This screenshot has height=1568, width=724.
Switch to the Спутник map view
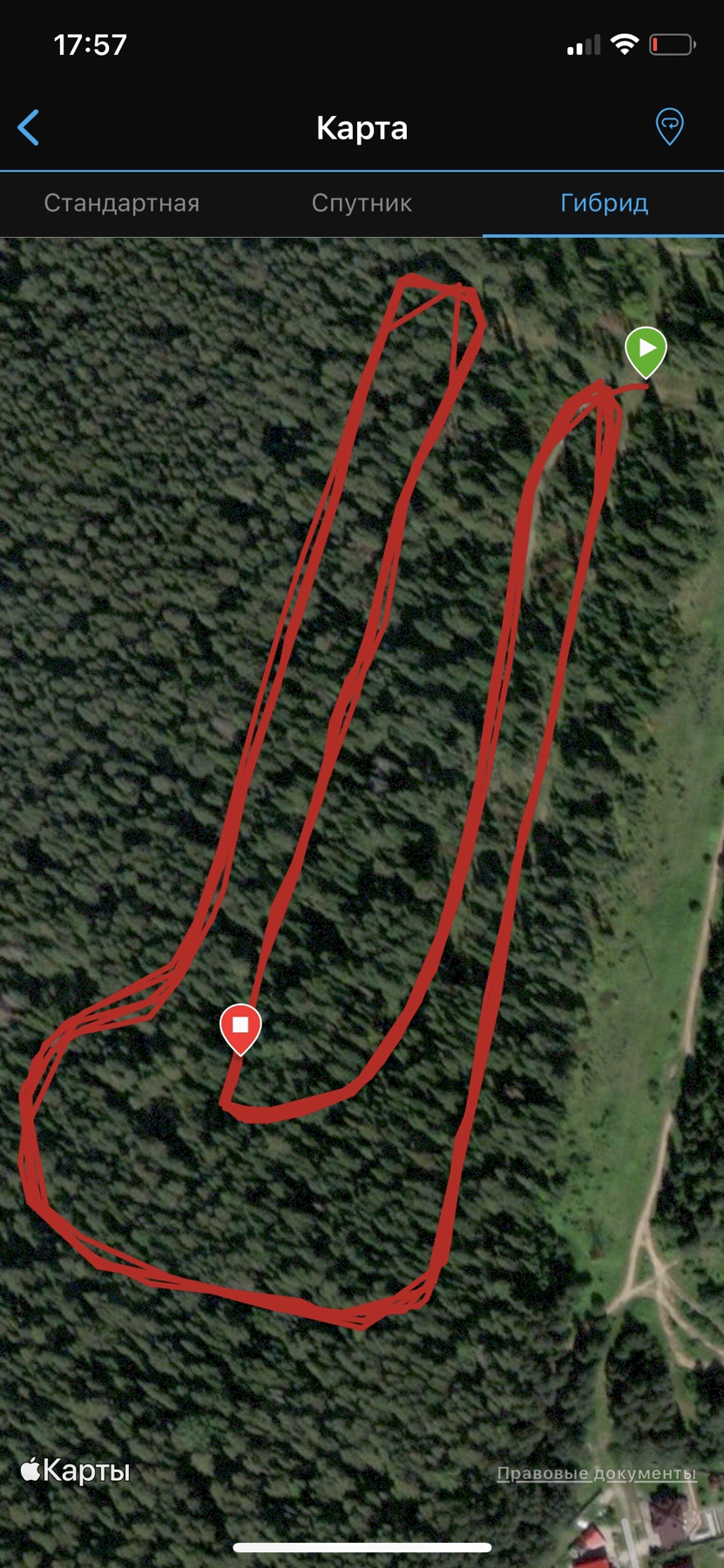coord(362,203)
